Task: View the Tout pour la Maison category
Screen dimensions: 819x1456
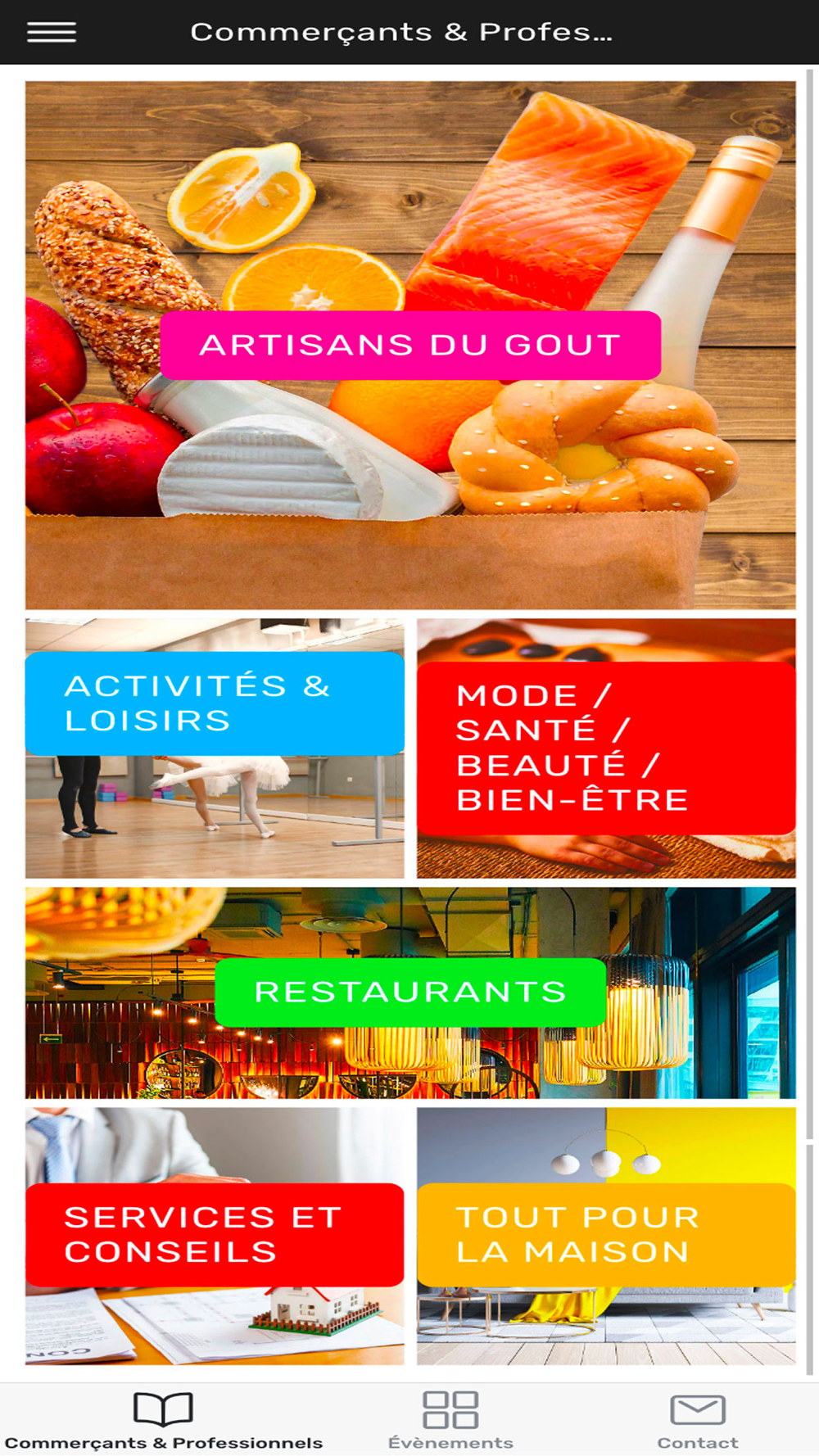Action: (606, 1235)
